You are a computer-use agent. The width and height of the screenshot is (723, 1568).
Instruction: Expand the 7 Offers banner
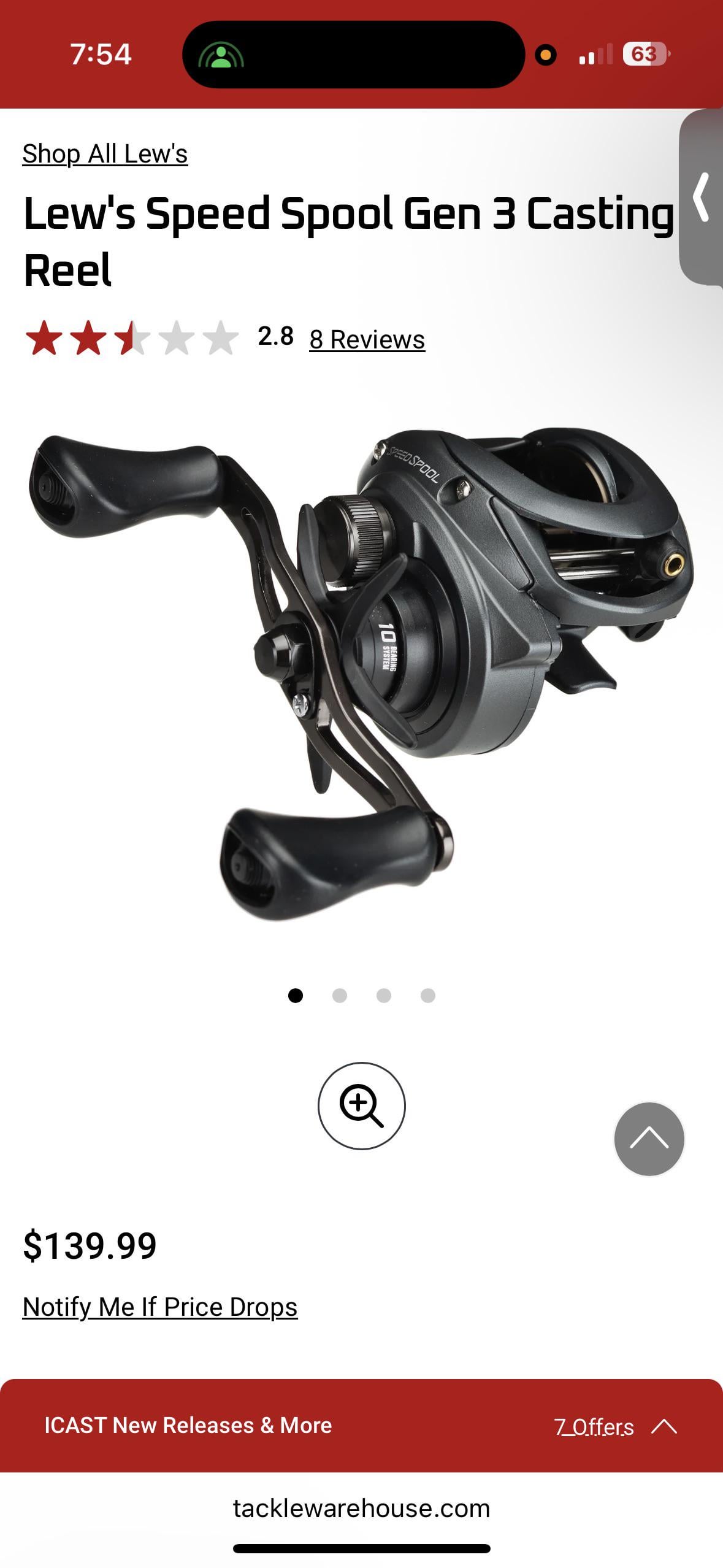click(x=615, y=1427)
